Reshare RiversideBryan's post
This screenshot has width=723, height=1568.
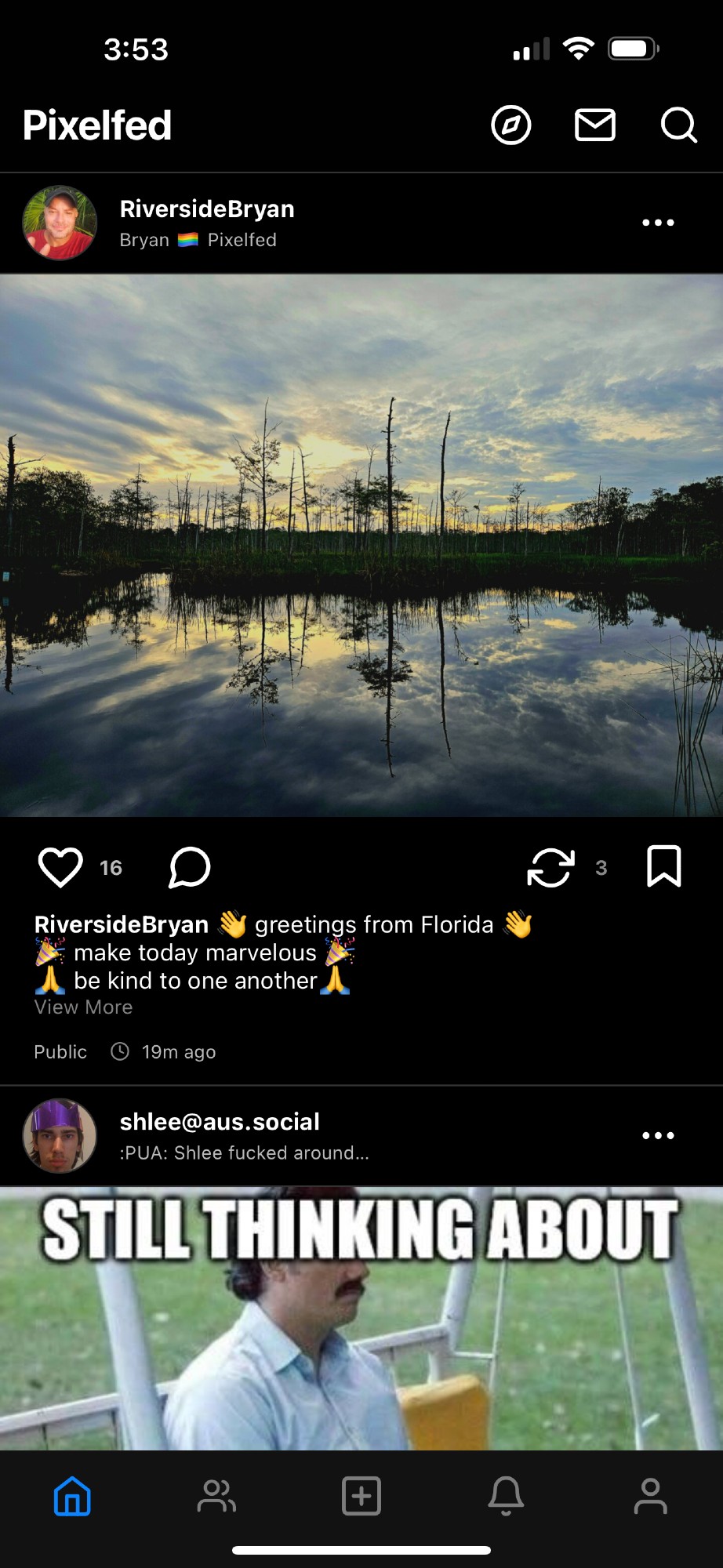[x=550, y=867]
